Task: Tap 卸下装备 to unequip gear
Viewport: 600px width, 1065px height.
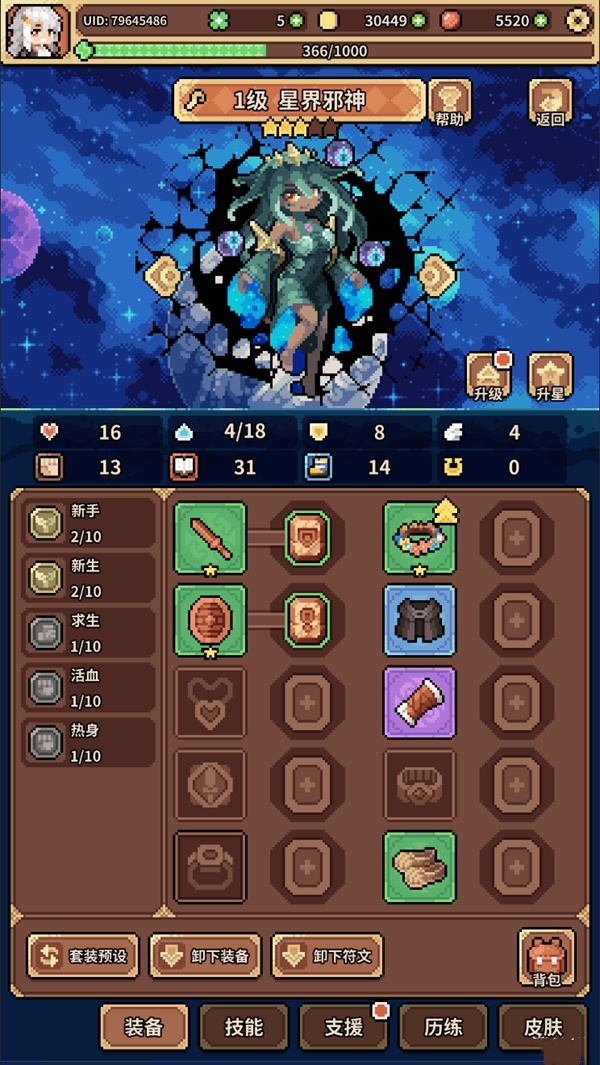Action: pyautogui.click(x=205, y=955)
